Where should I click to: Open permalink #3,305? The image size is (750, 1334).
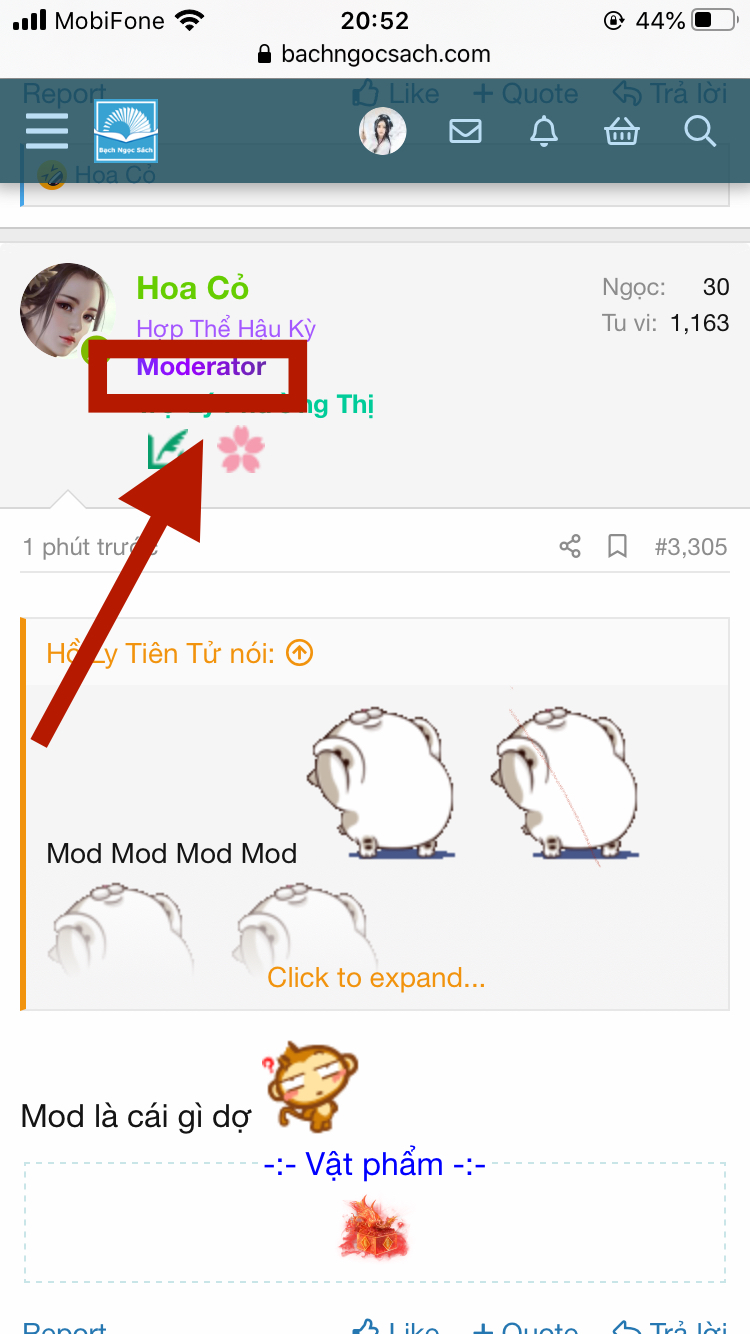690,547
